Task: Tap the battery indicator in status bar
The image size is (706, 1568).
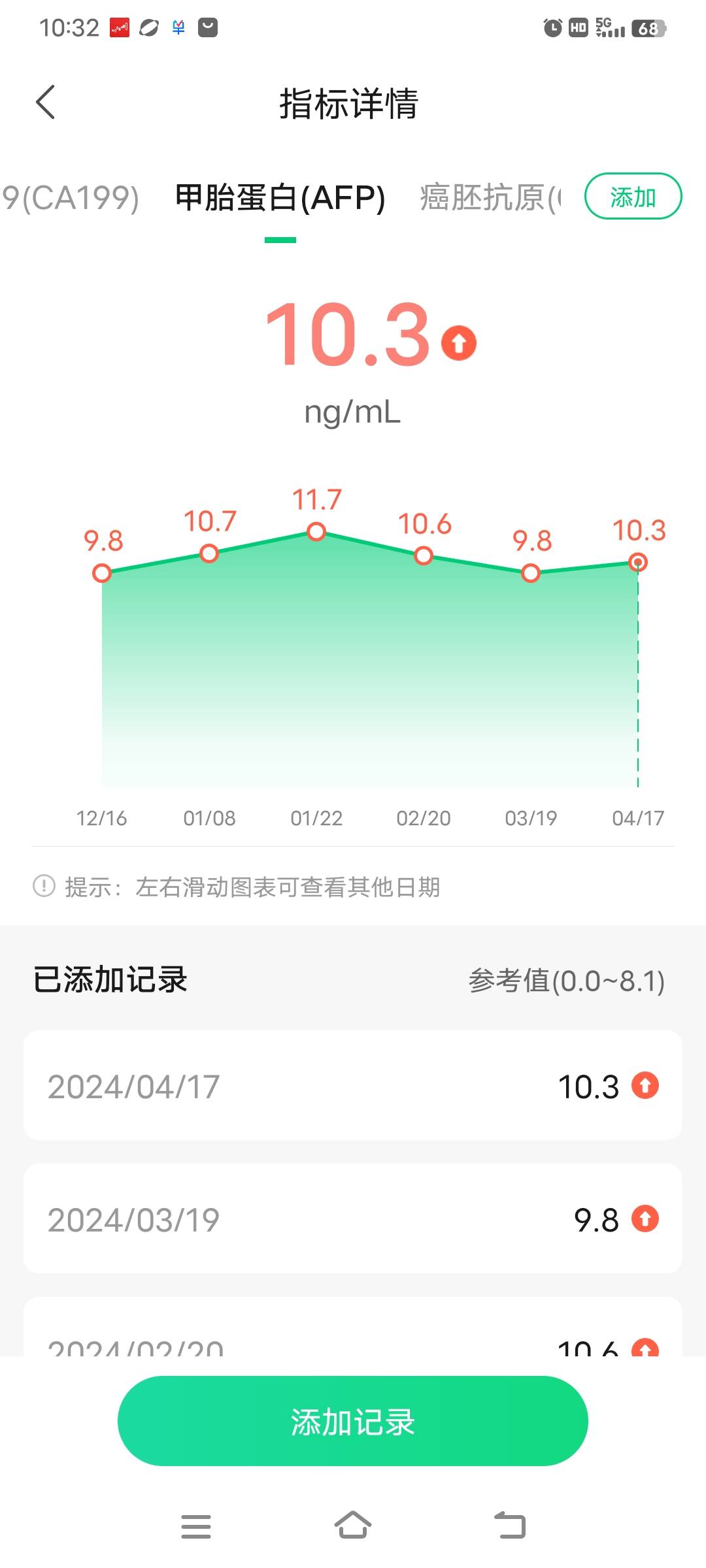Action: point(647,27)
